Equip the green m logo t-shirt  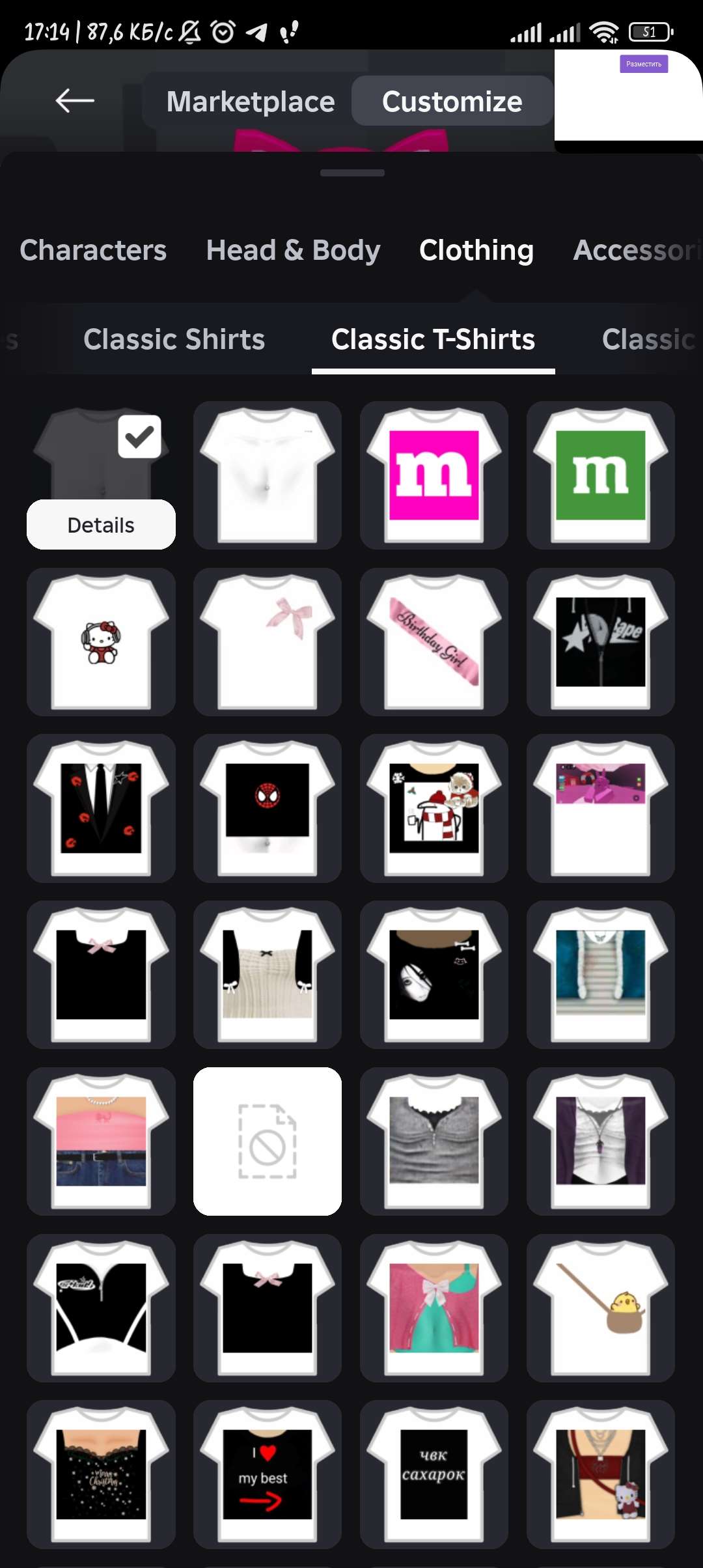600,475
